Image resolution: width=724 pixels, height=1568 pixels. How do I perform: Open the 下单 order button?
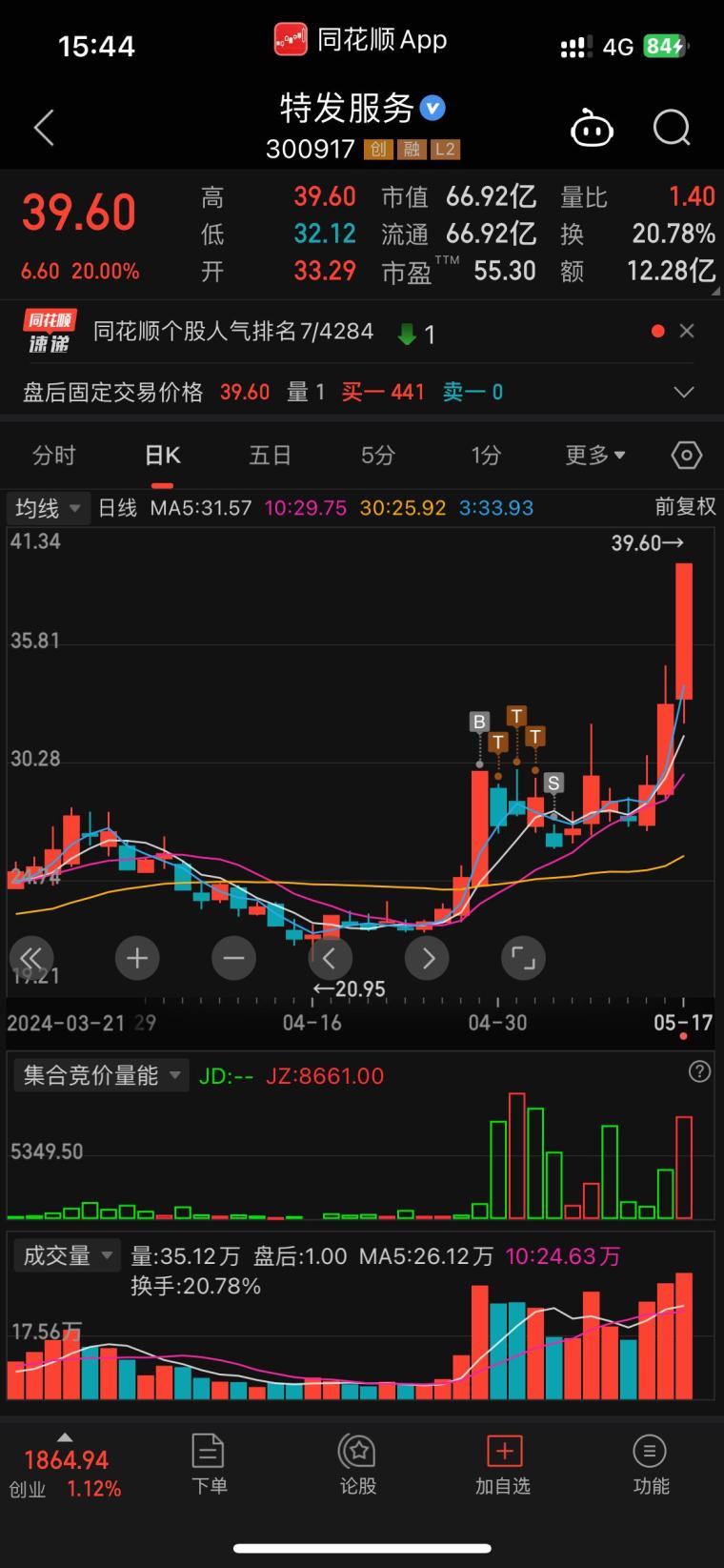point(209,1464)
